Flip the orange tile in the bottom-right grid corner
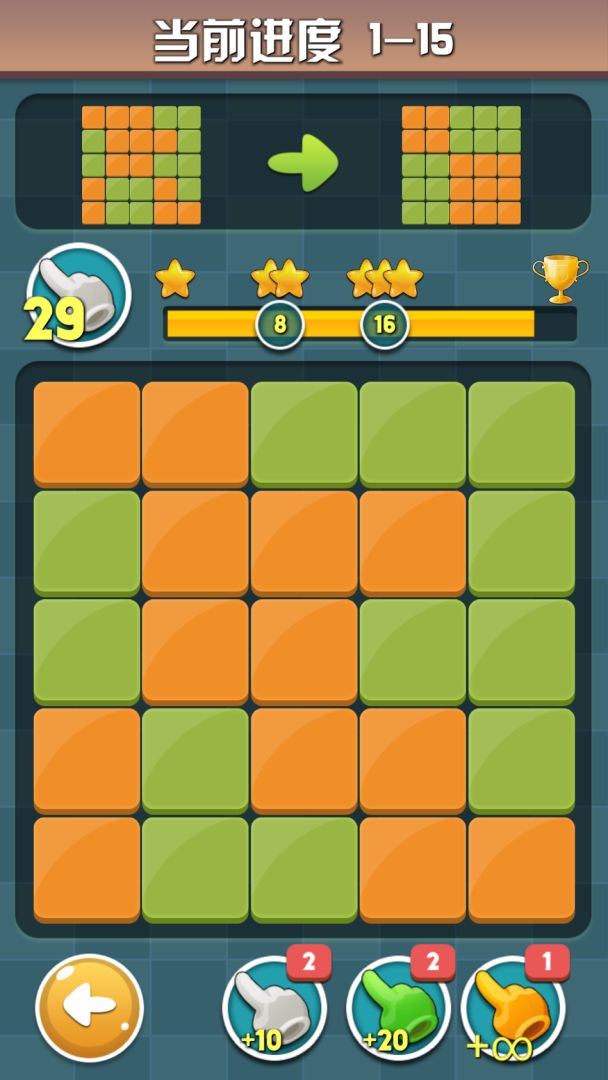This screenshot has height=1080, width=608. coord(521,868)
